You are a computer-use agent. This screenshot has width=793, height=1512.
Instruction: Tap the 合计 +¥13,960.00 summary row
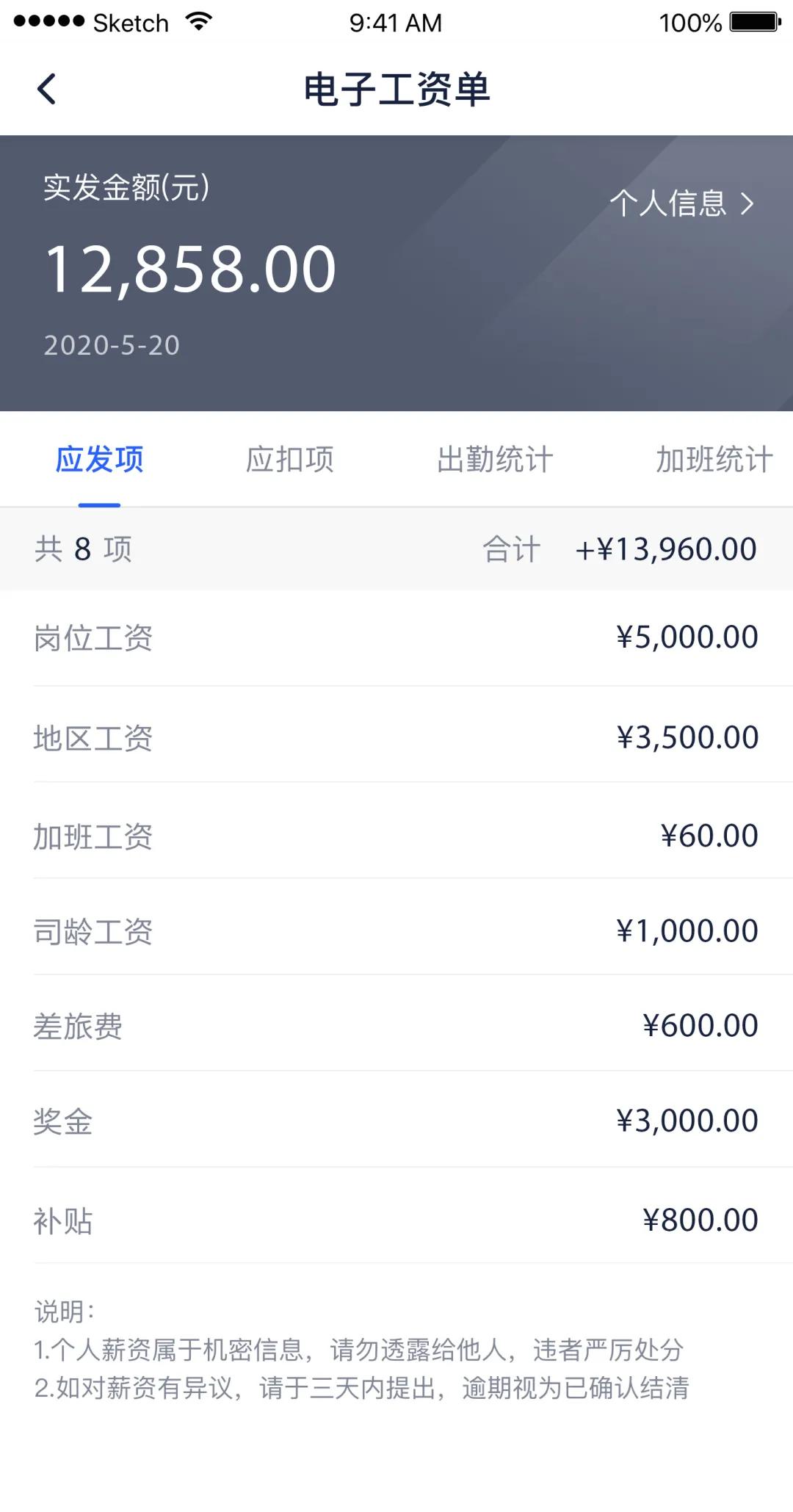396,549
